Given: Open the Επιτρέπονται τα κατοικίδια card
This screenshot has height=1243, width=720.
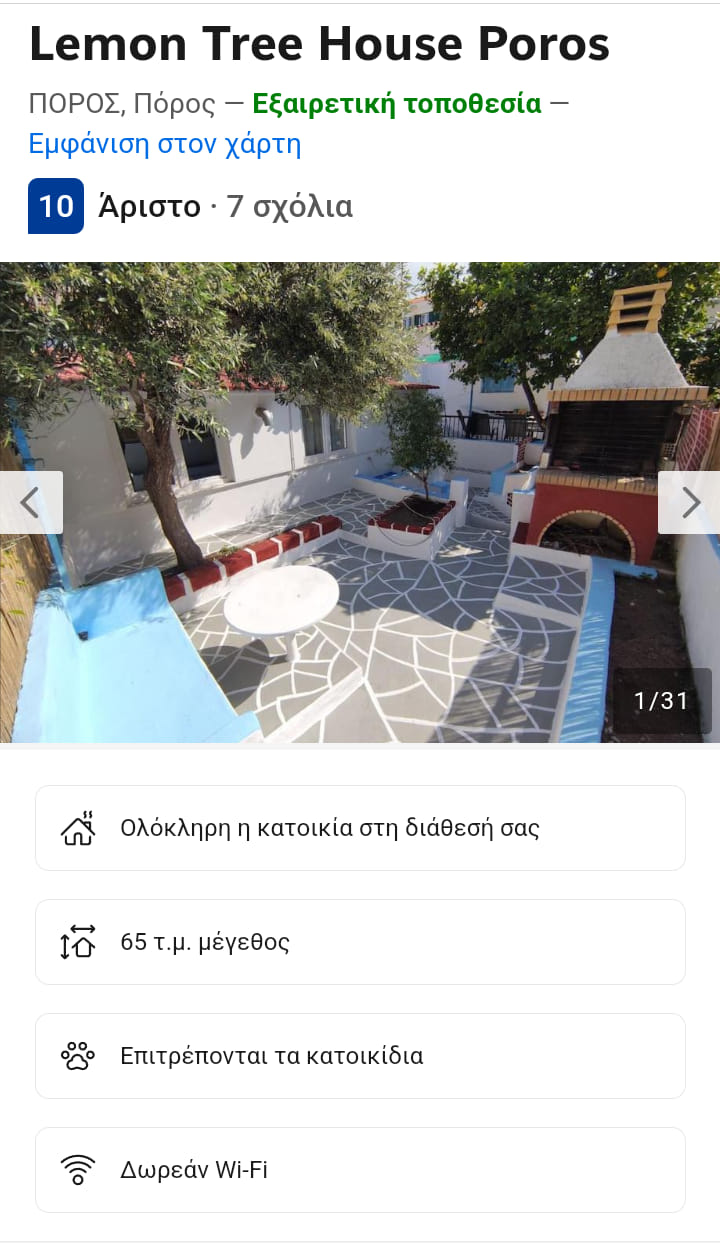Looking at the screenshot, I should pyautogui.click(x=360, y=1056).
